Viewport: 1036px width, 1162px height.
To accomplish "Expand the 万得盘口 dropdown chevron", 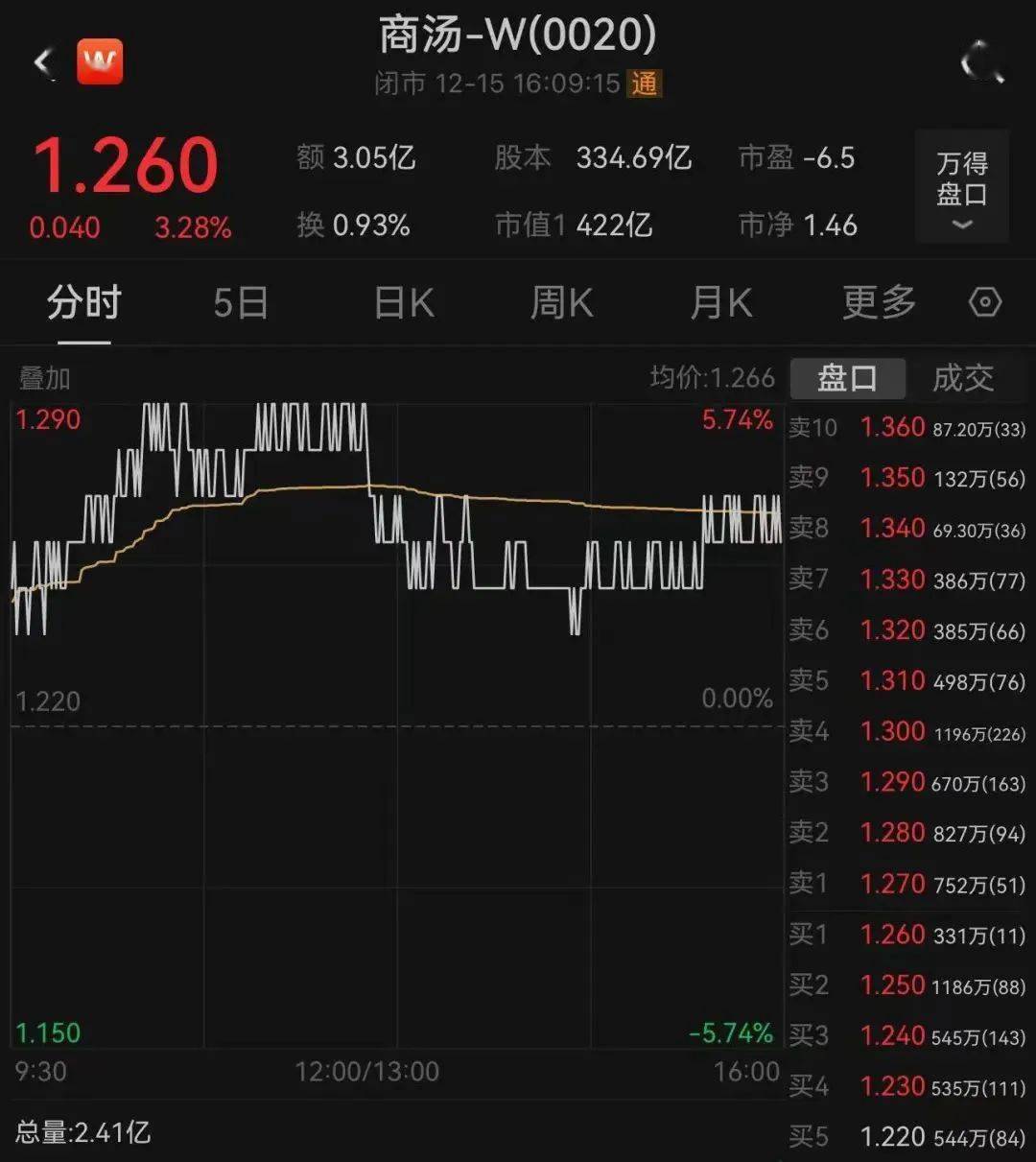I will [960, 224].
